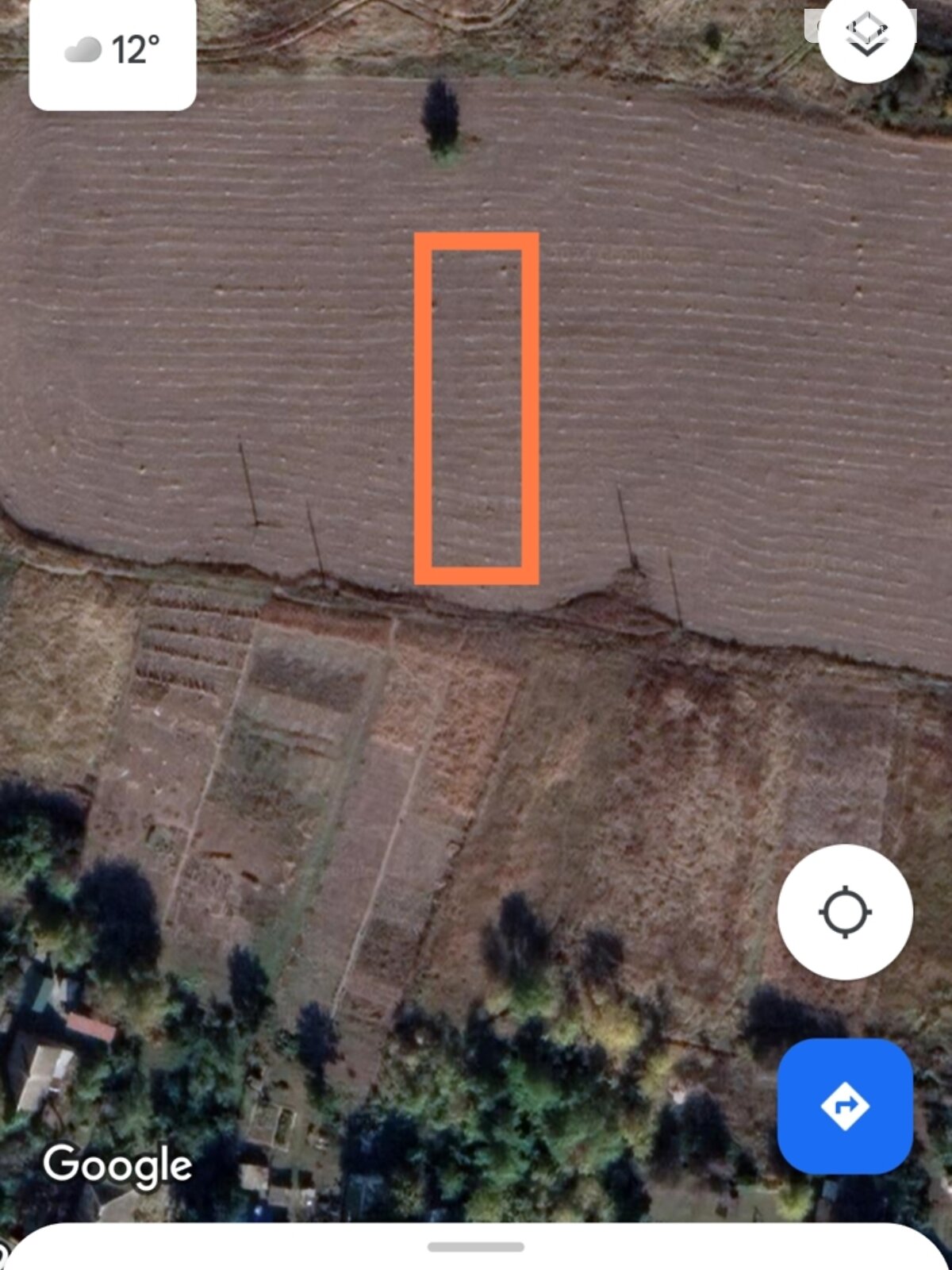Screen dimensions: 952x1270
Task: Start directions with the blue arrow button
Action: 845,1106
